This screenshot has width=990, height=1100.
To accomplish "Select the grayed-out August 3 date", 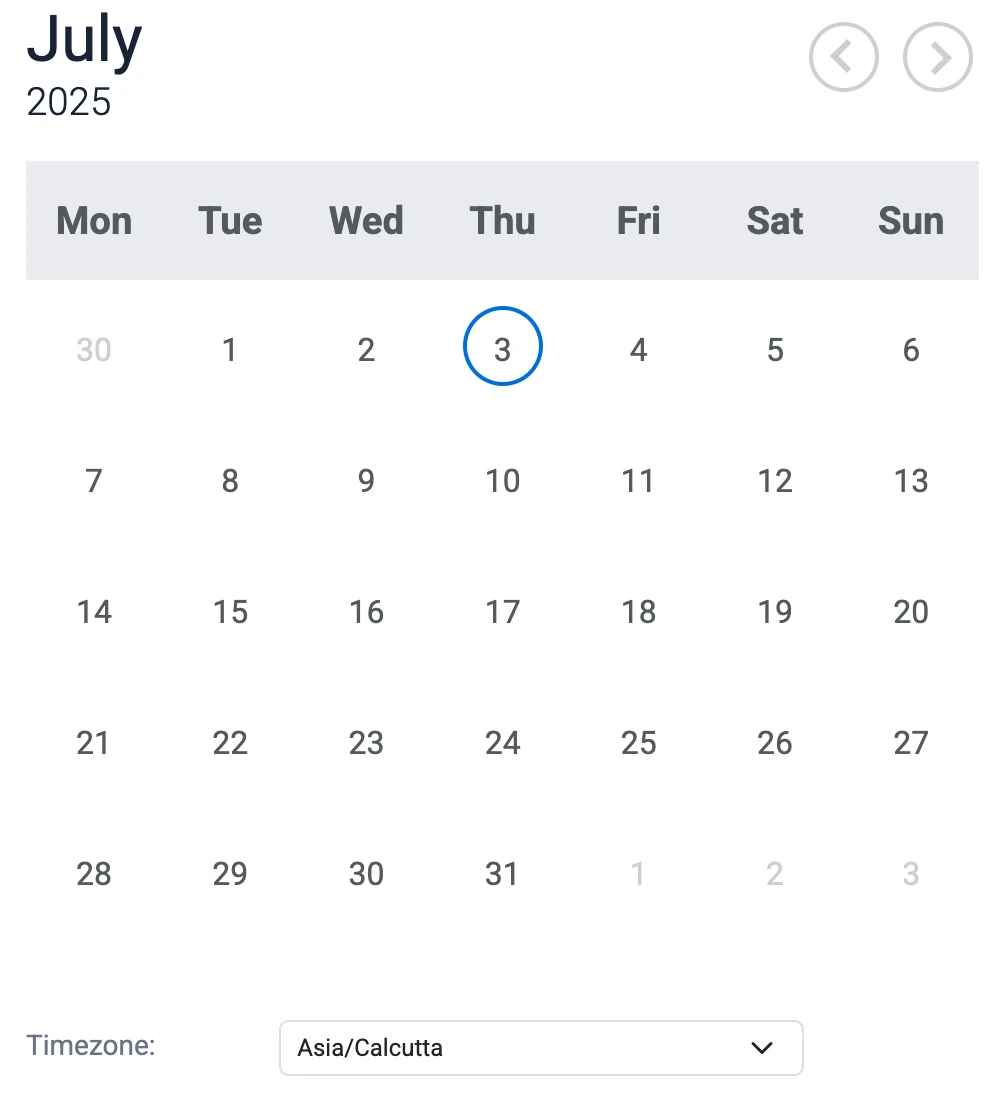I will pyautogui.click(x=910, y=874).
